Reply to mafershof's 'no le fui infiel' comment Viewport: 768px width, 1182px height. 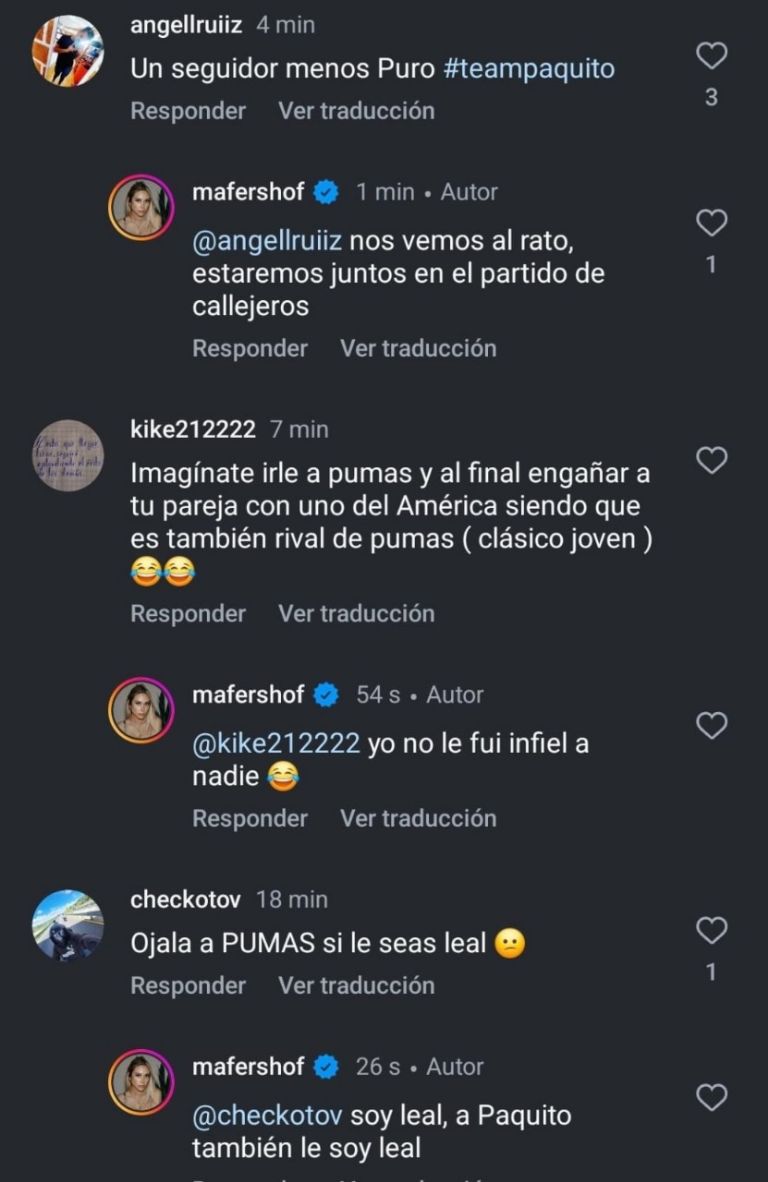250,818
